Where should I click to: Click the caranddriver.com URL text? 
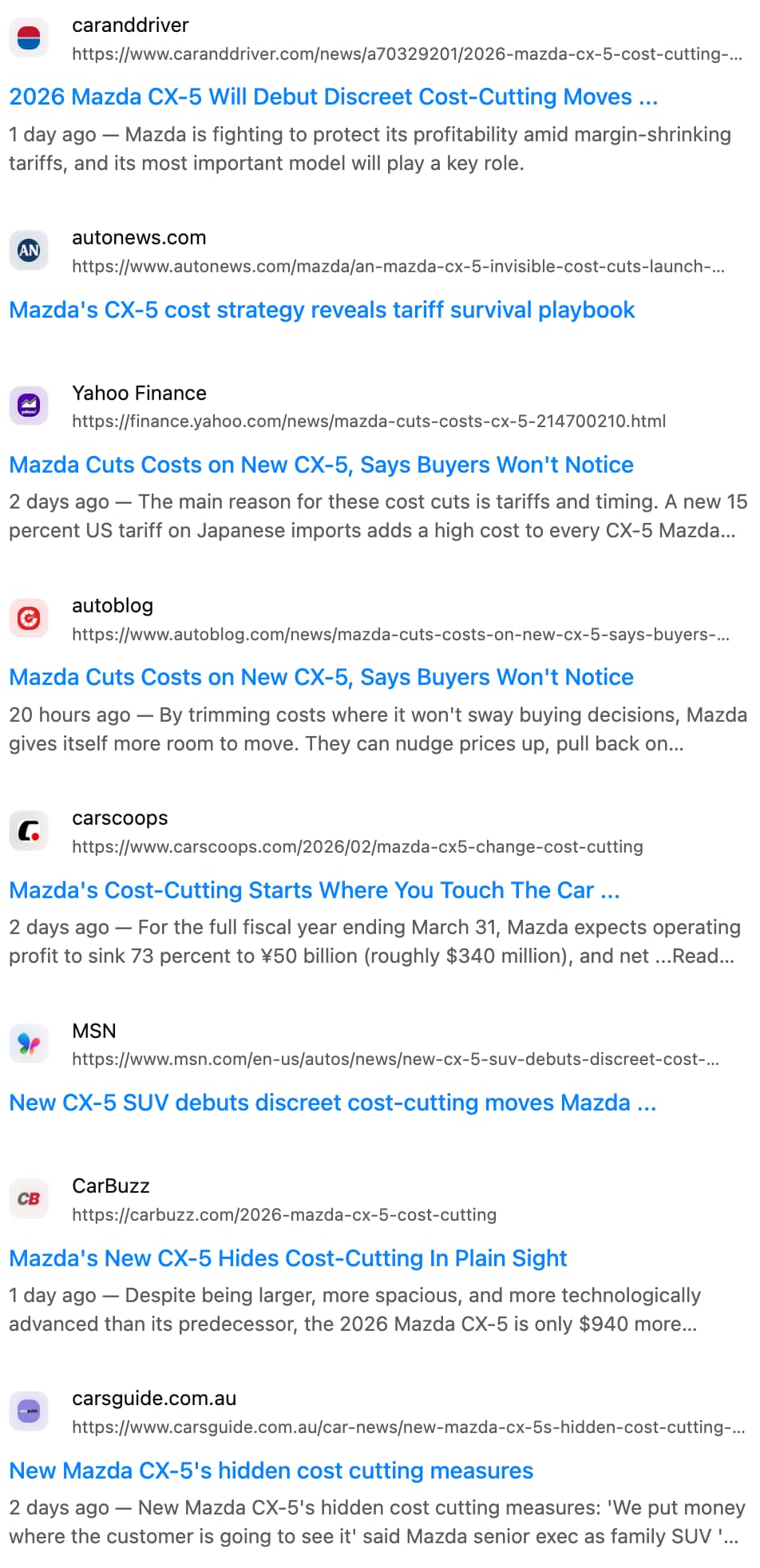pyautogui.click(x=407, y=55)
